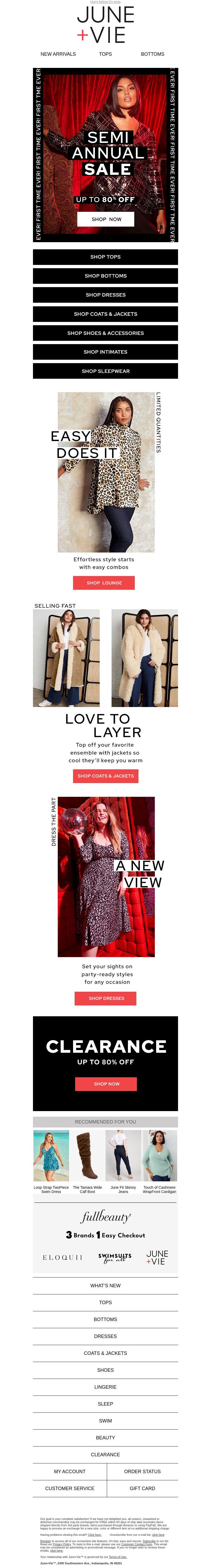This screenshot has width=211, height=1568.
Task: Check ORDER STATUS
Action: click(x=142, y=1471)
